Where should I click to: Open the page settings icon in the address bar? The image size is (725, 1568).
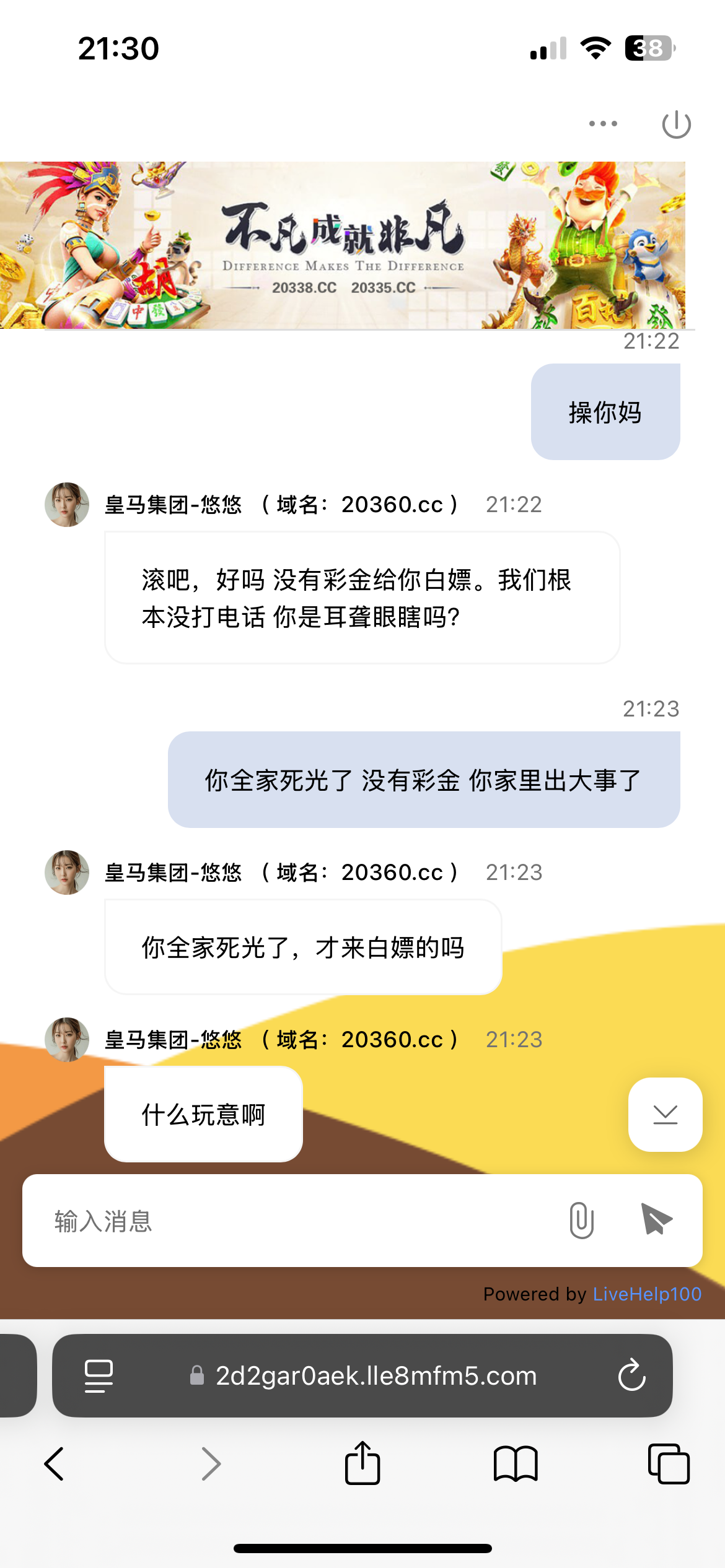coord(99,1375)
